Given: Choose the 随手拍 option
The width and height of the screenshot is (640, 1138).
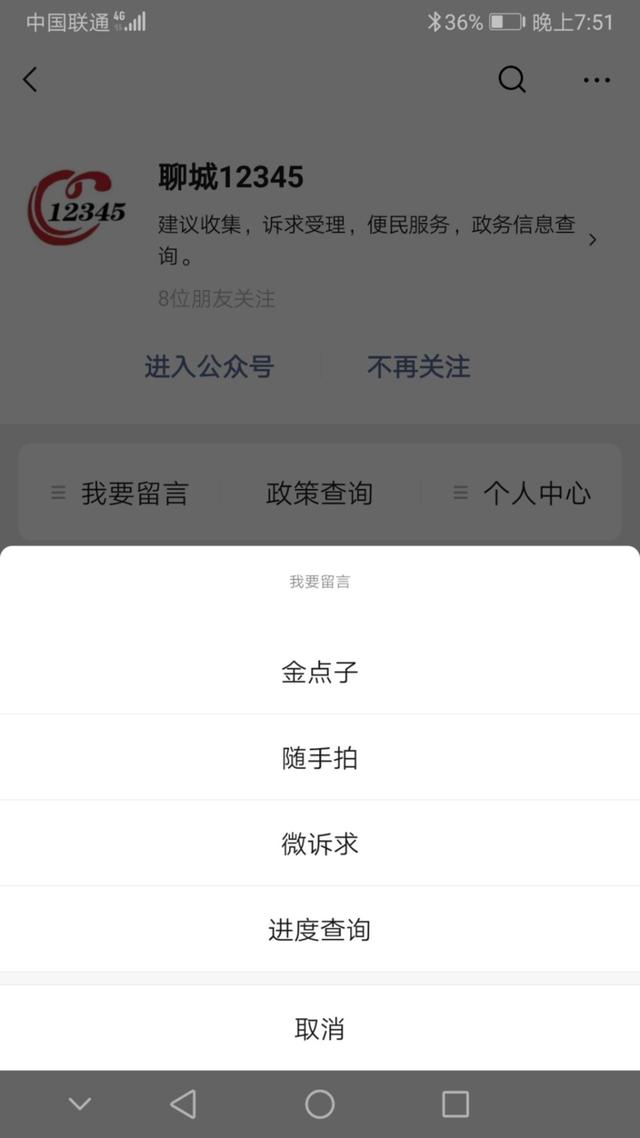Looking at the screenshot, I should pos(320,758).
